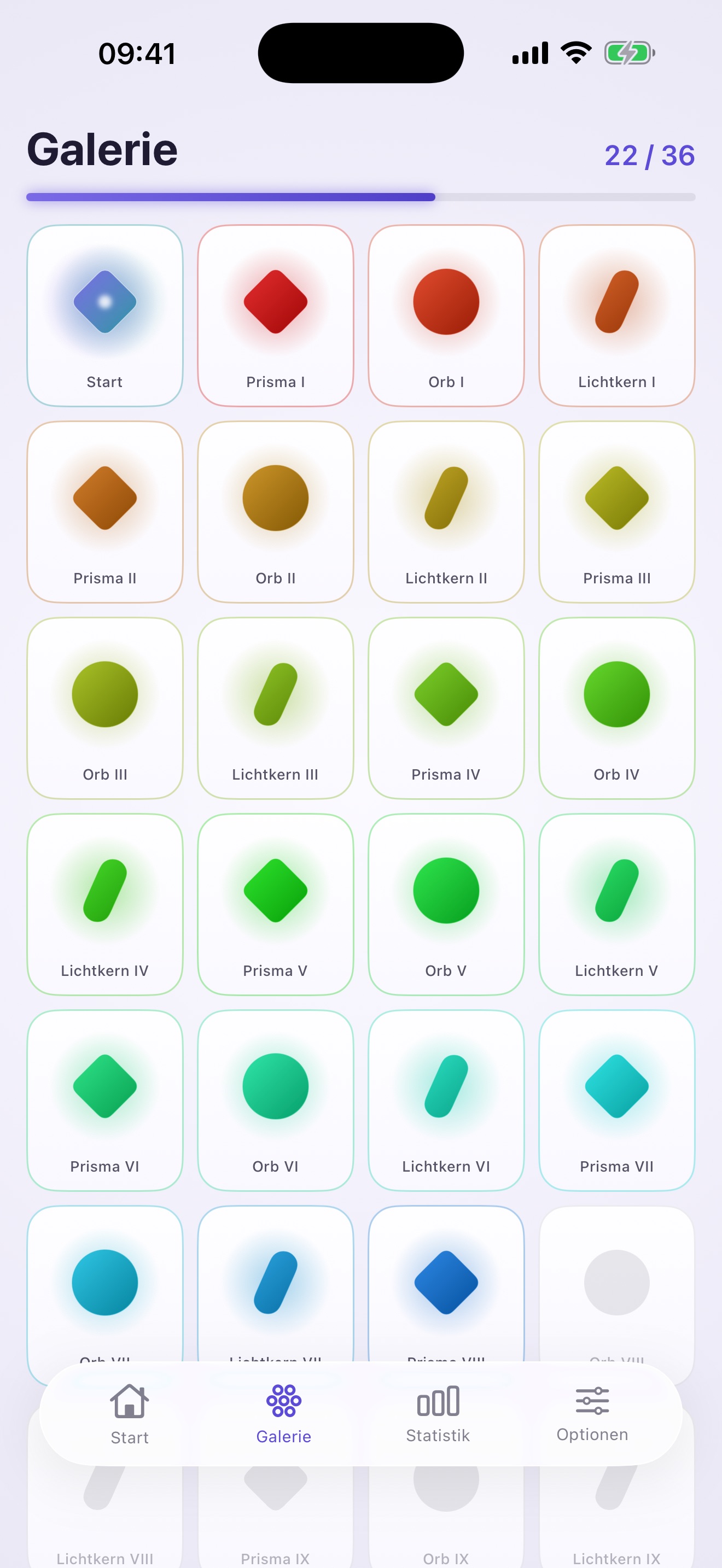Tap the Lichtkern I card

pos(616,315)
